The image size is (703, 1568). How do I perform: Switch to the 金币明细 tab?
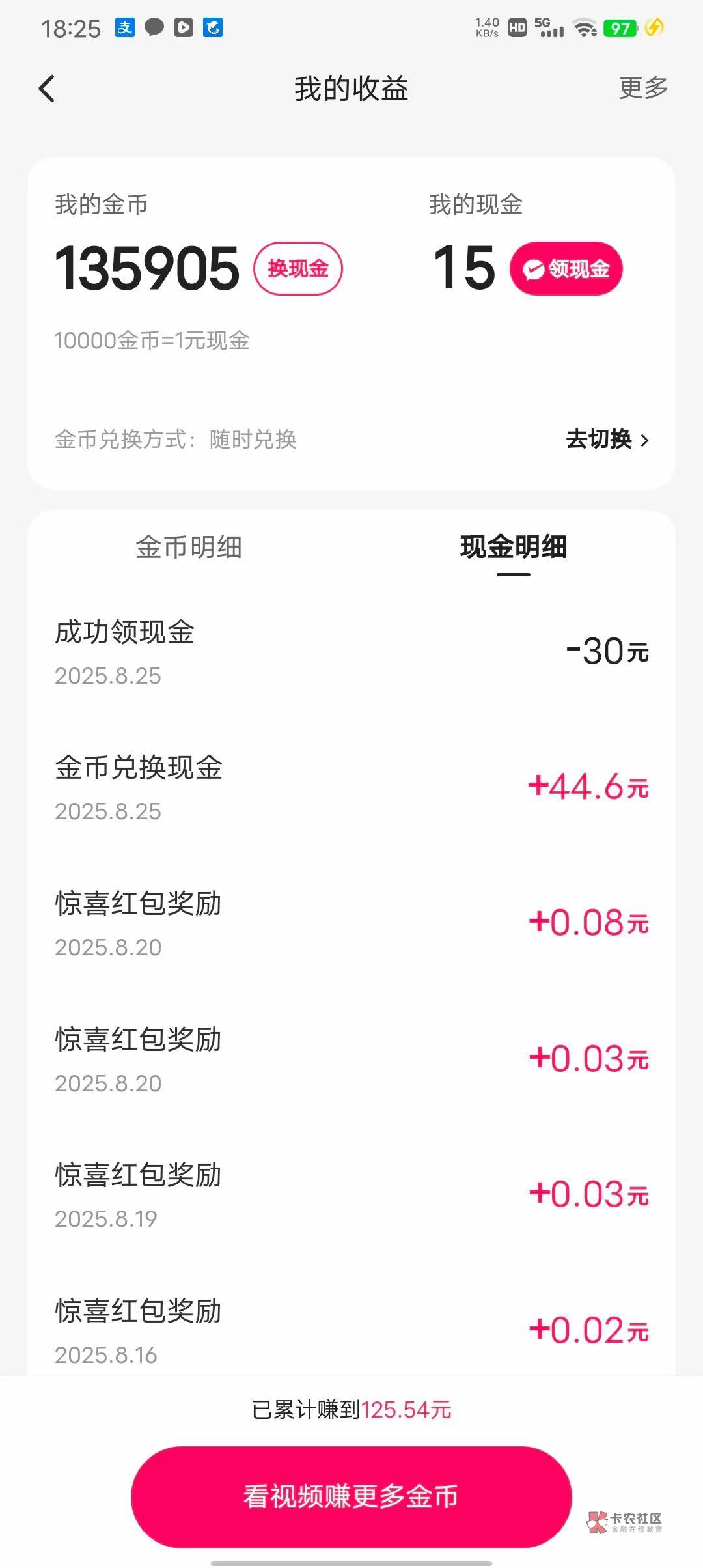click(x=189, y=547)
